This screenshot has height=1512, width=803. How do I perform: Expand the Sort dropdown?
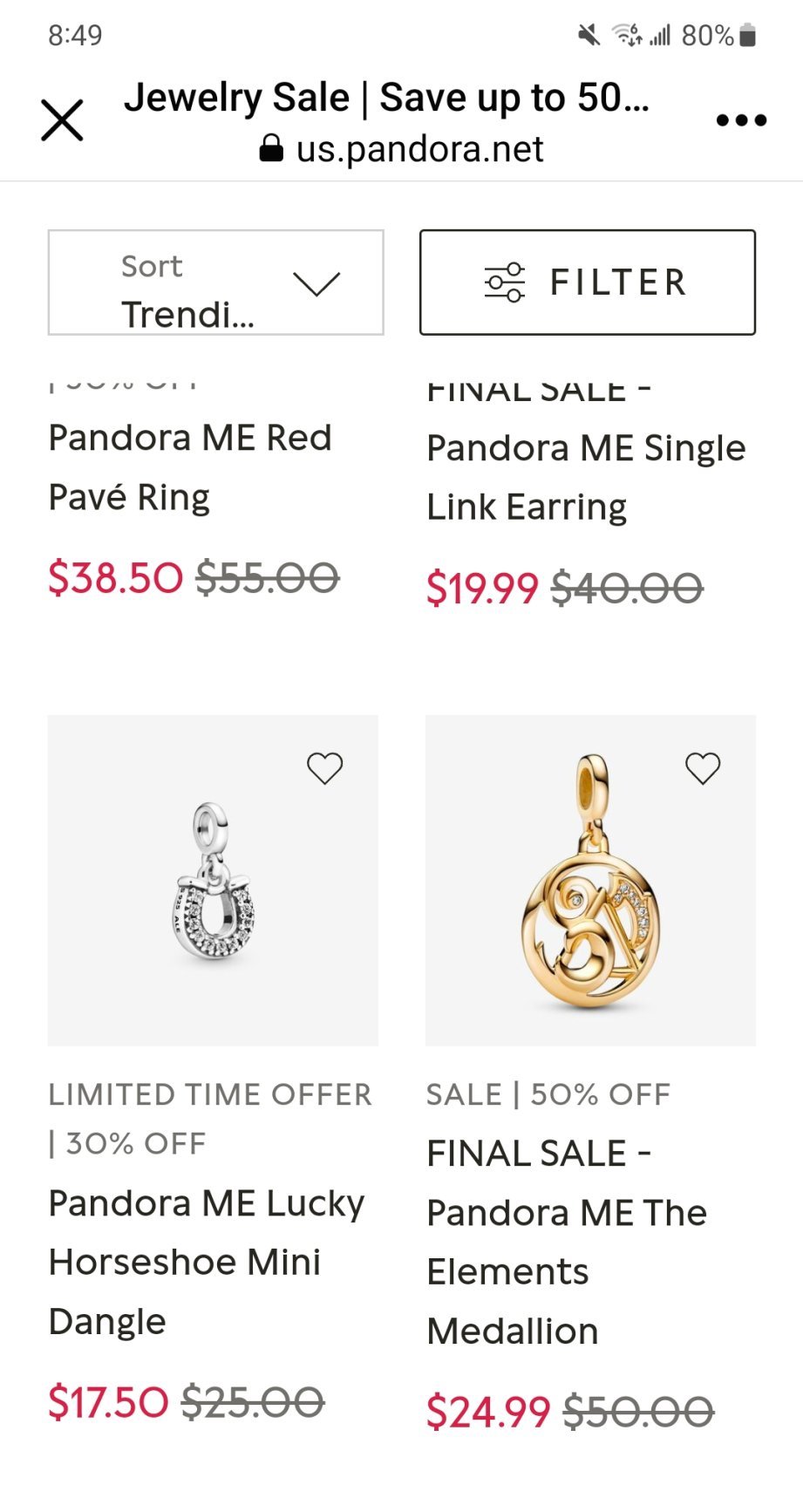(x=215, y=283)
